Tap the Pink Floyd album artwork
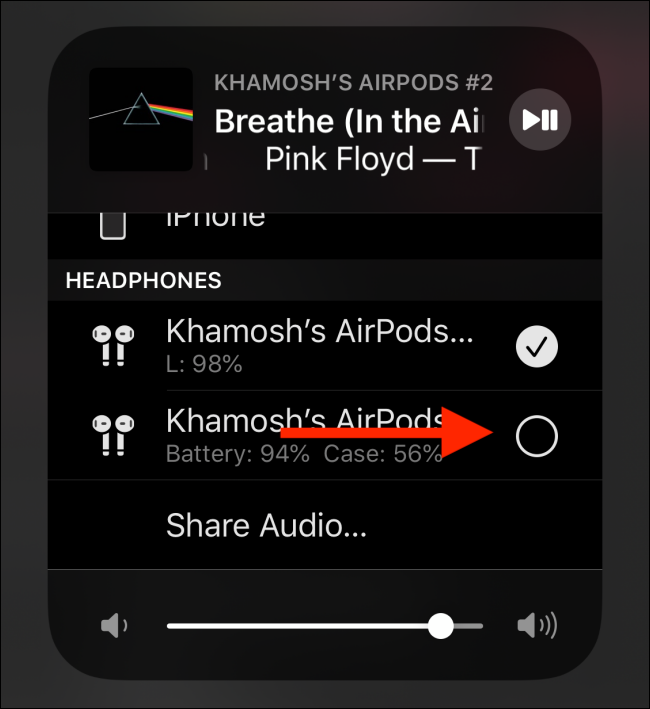Image resolution: width=650 pixels, height=709 pixels. pyautogui.click(x=141, y=119)
